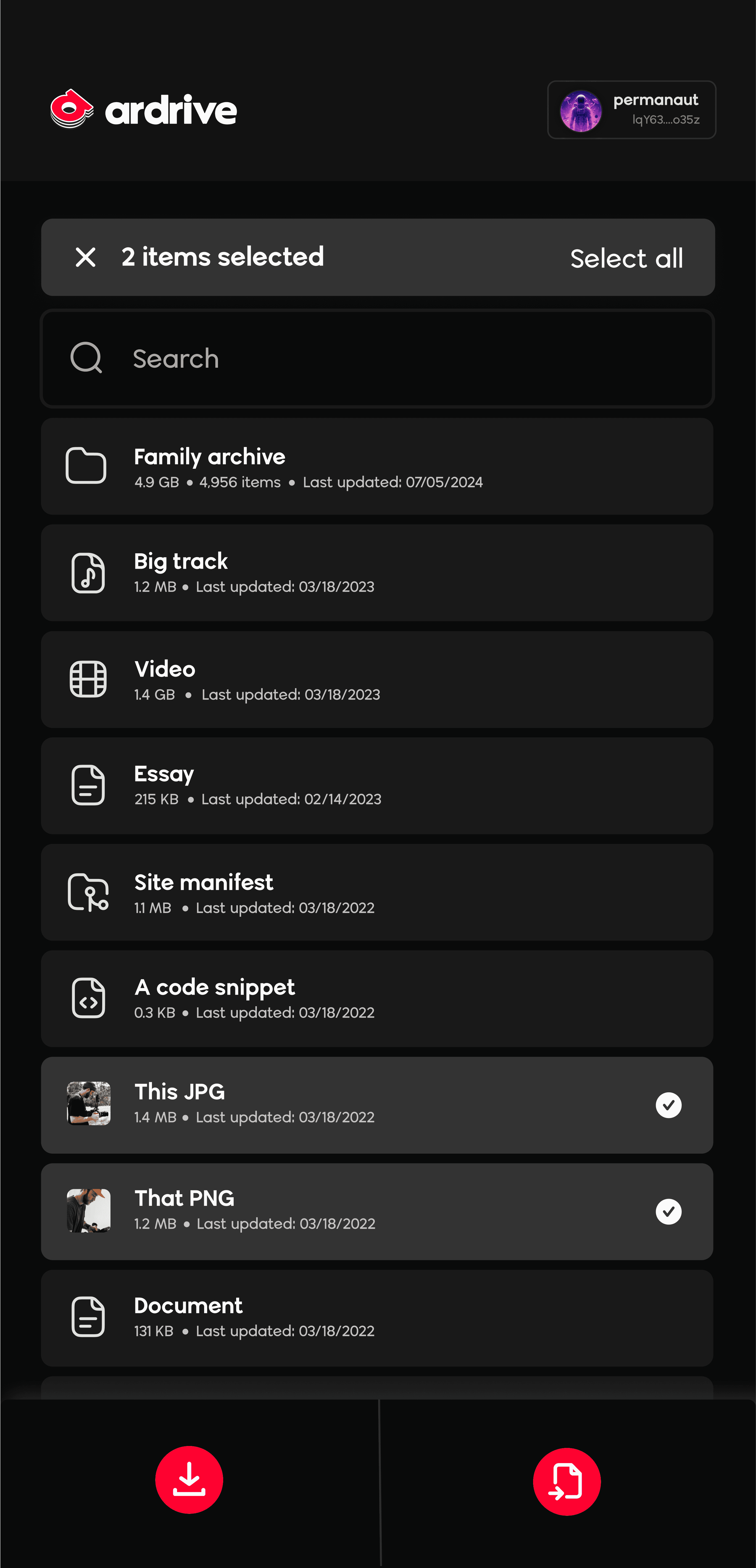The height and width of the screenshot is (1568, 756).
Task: Clear the selection with the X icon
Action: pyautogui.click(x=86, y=257)
